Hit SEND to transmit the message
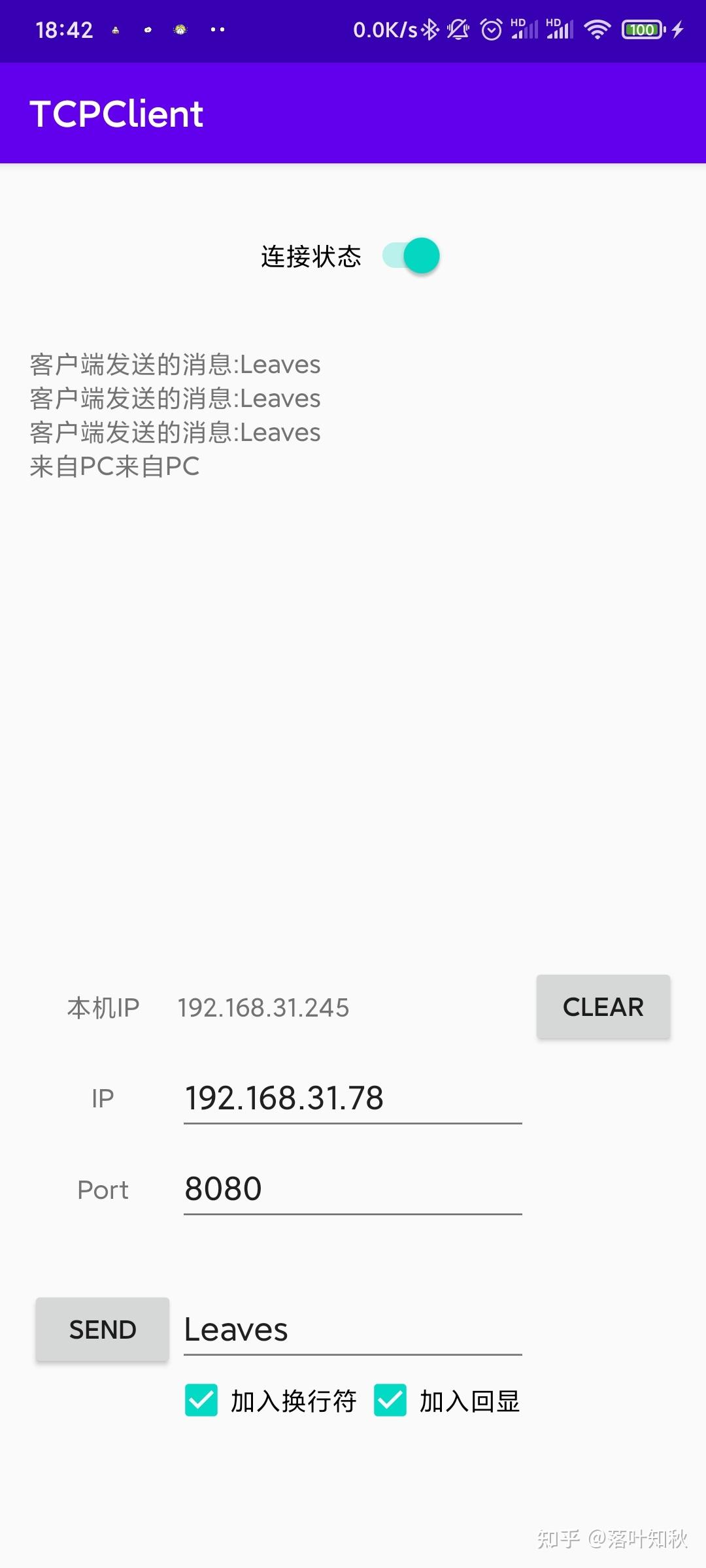 103,1329
